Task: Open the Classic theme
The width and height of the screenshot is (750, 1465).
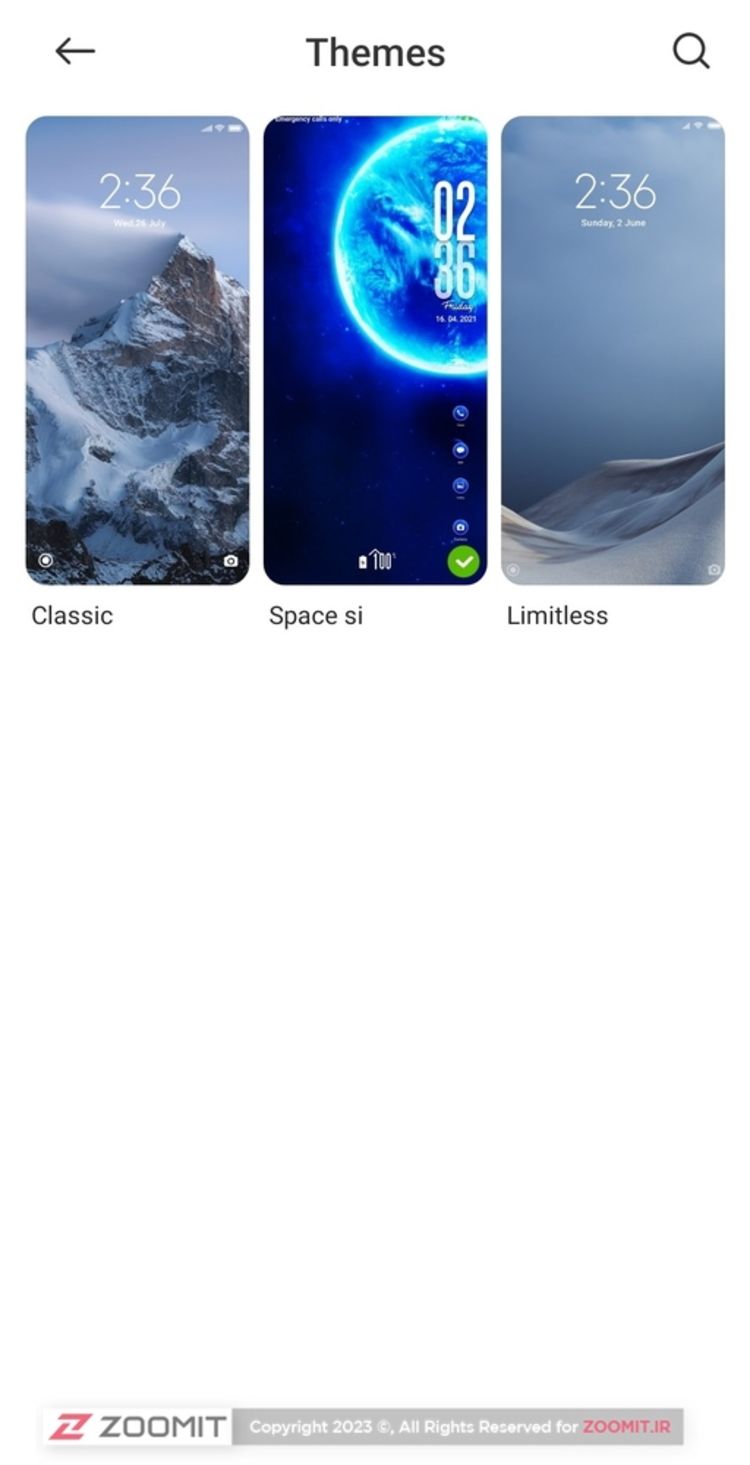Action: 137,350
